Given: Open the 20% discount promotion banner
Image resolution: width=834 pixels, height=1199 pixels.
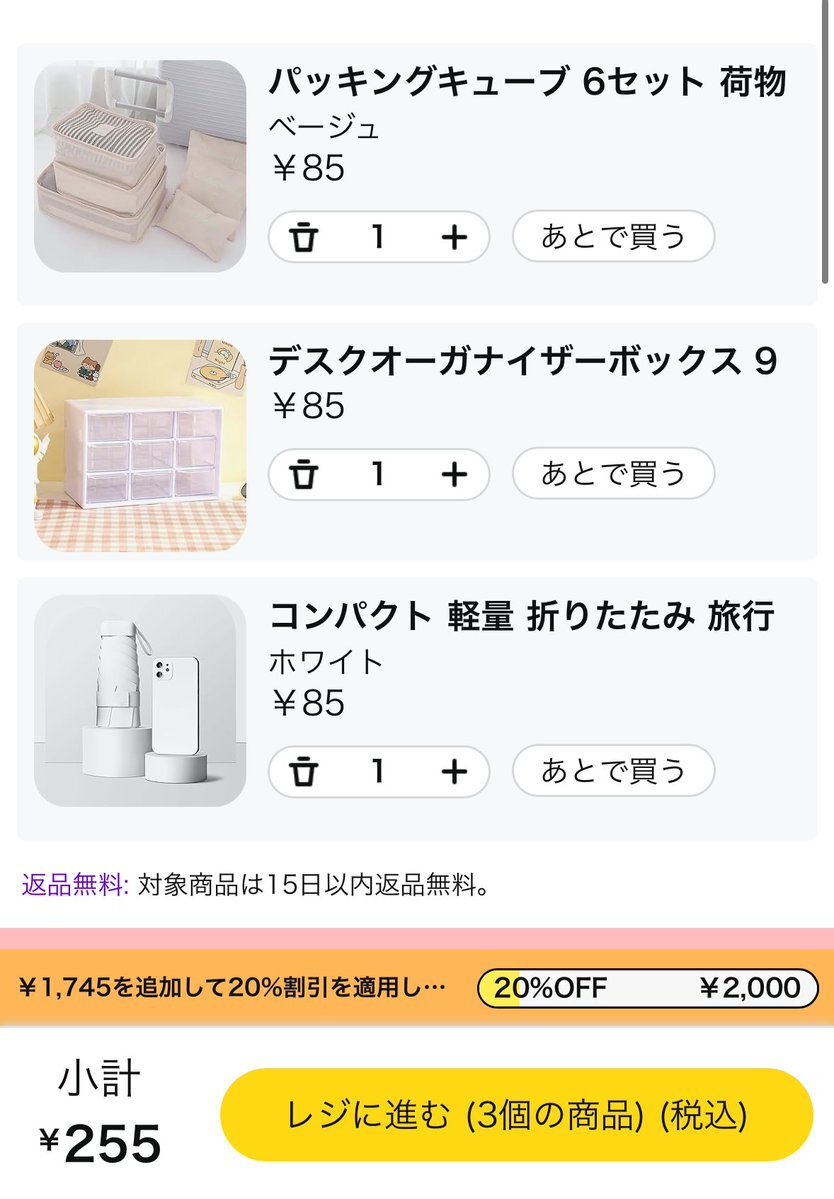Looking at the screenshot, I should pos(416,988).
